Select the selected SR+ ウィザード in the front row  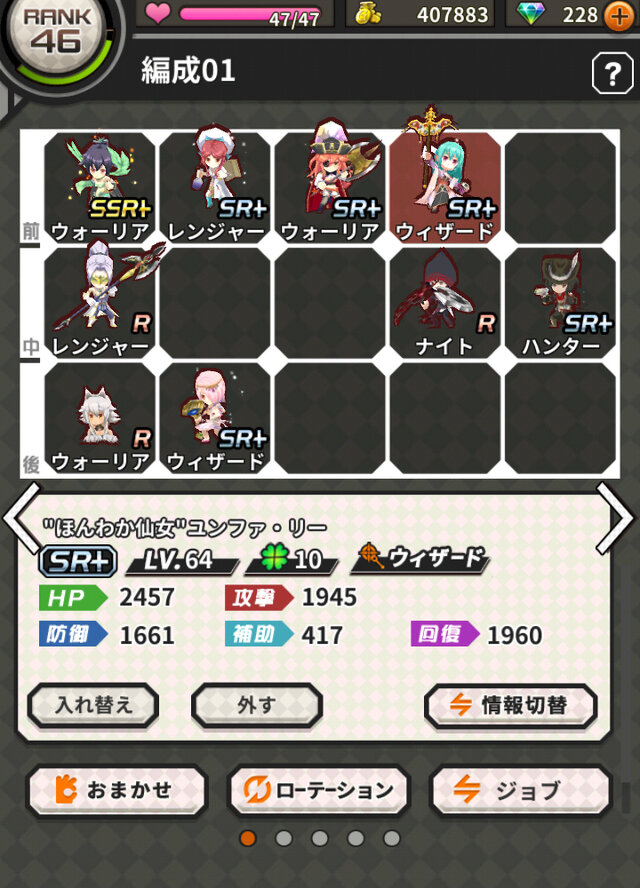445,188
